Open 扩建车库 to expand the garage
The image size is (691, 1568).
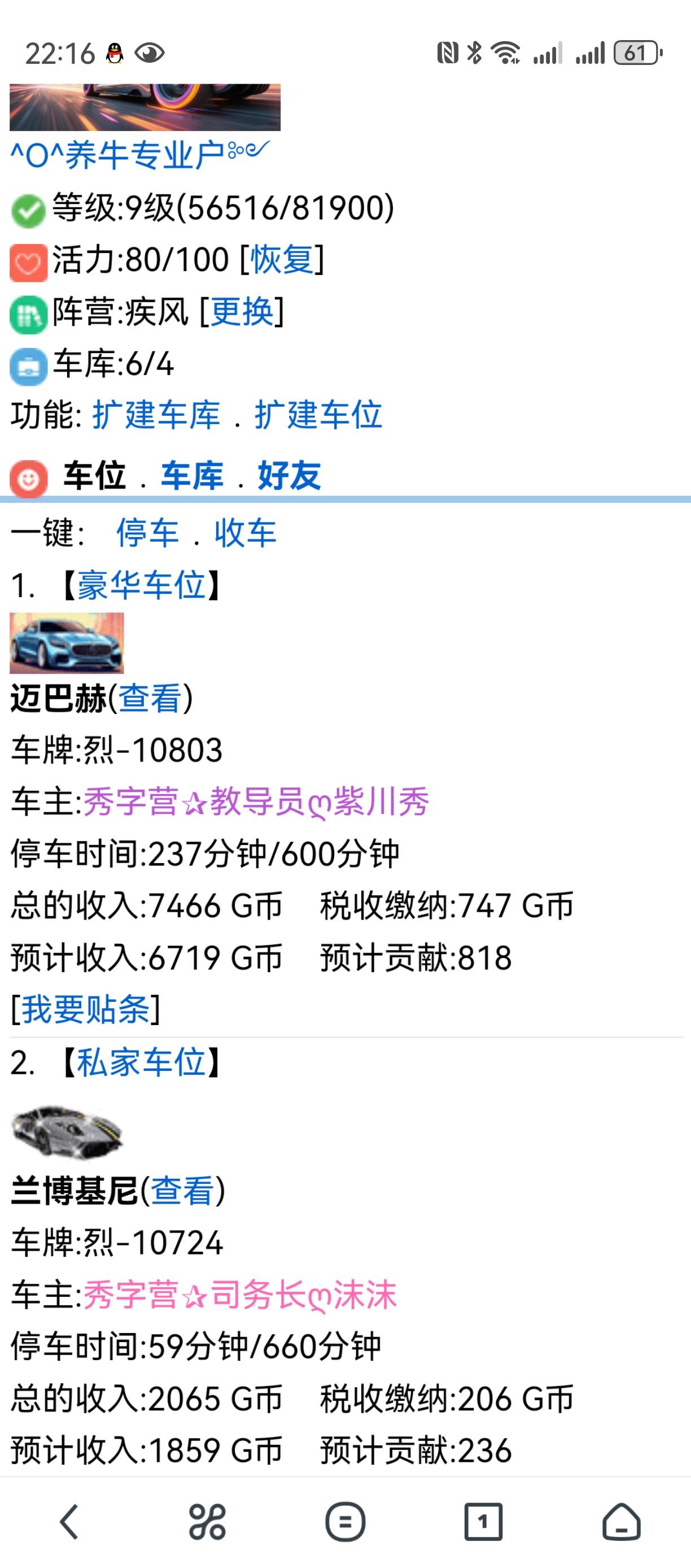(156, 416)
